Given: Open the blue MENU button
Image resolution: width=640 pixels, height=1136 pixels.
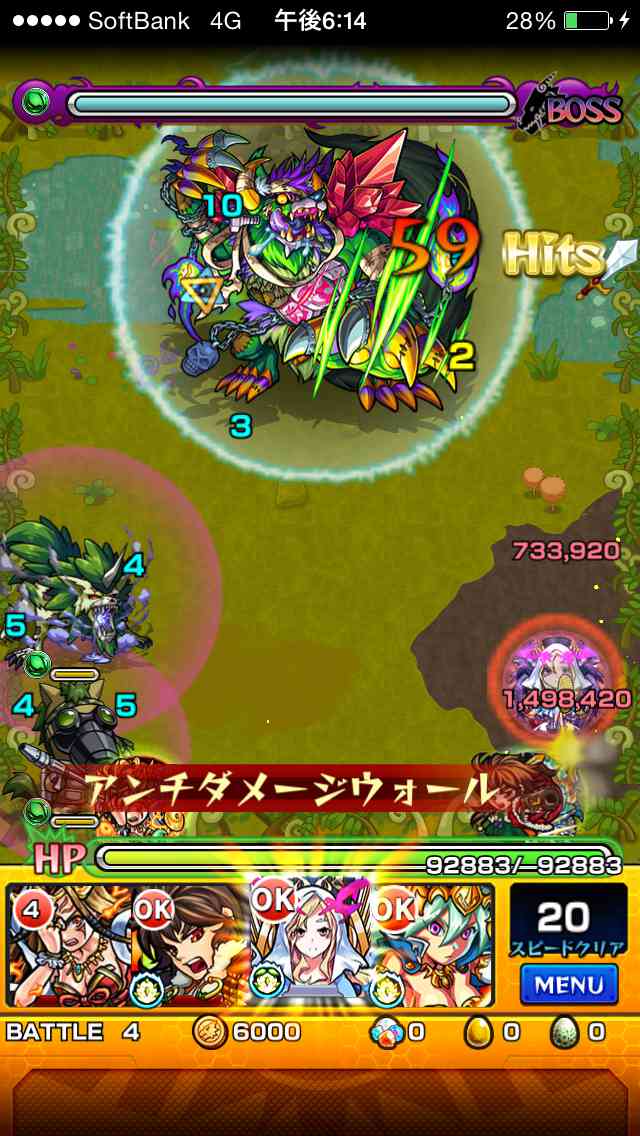Looking at the screenshot, I should (x=568, y=984).
